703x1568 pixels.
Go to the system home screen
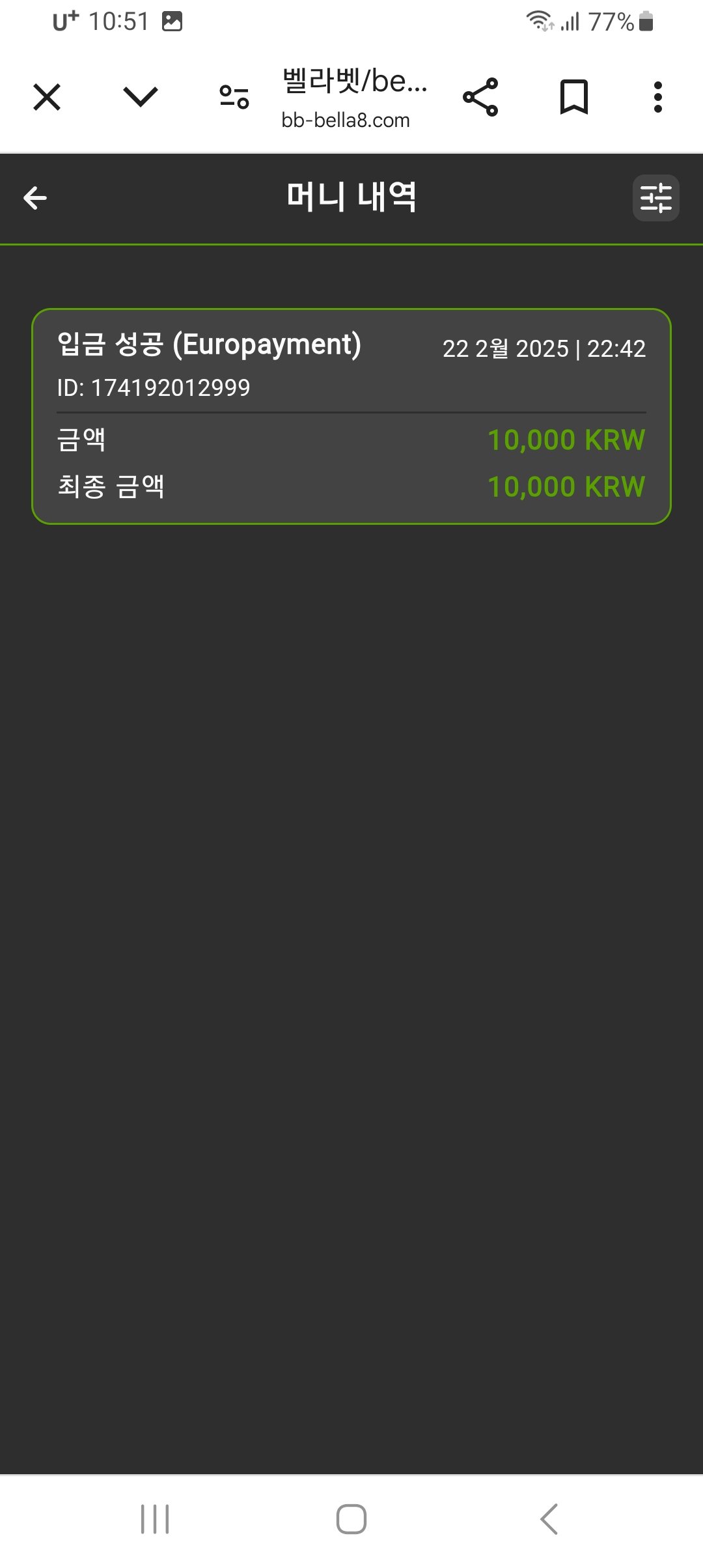click(x=351, y=1519)
